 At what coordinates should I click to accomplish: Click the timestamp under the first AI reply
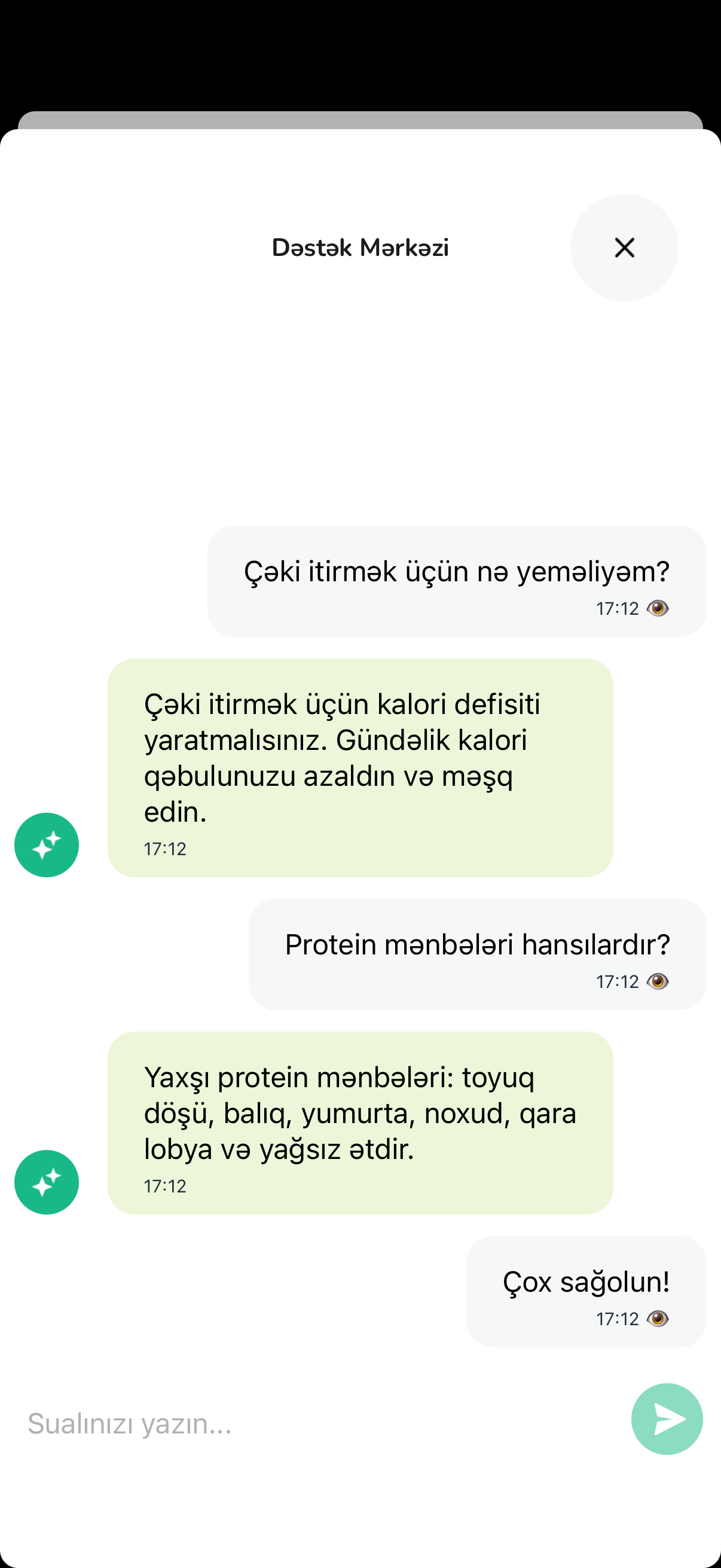(x=165, y=849)
